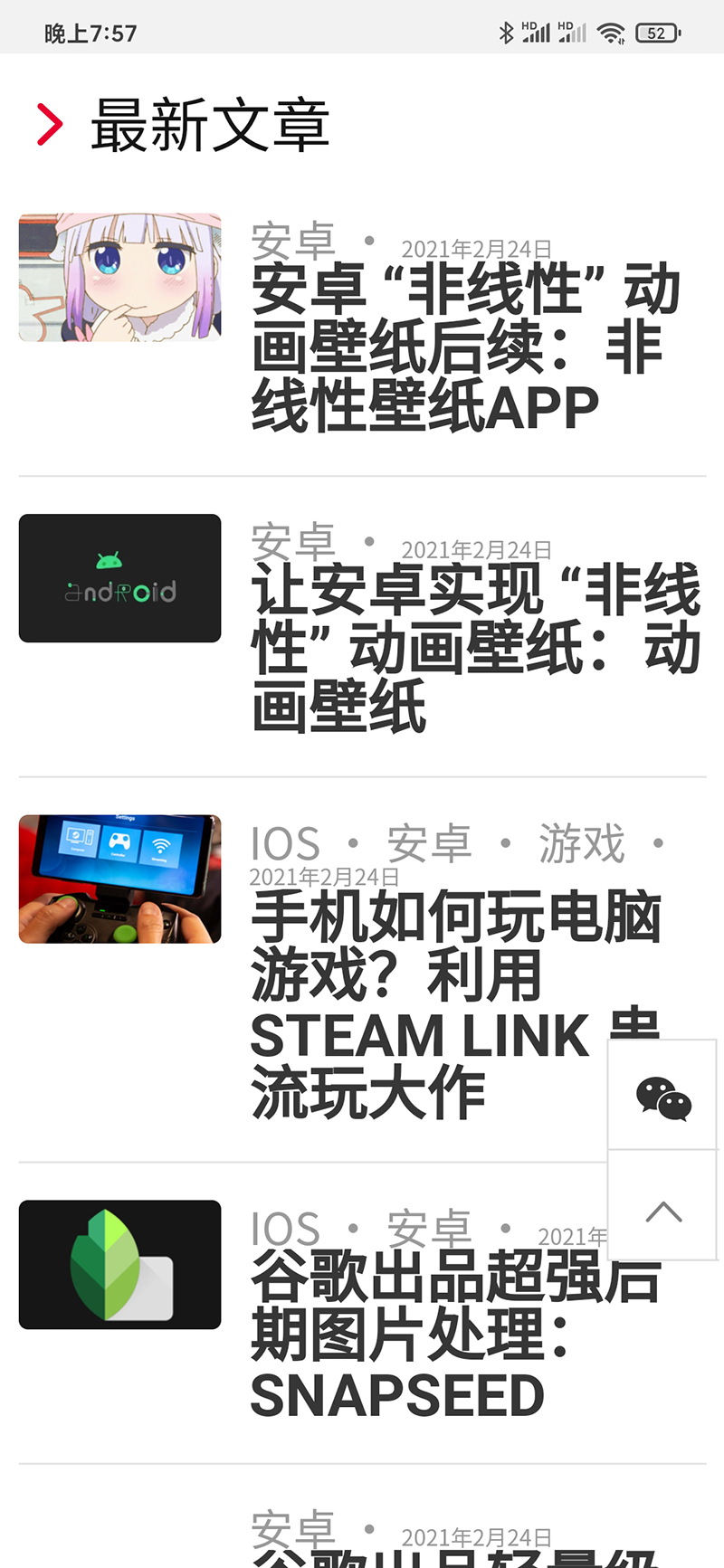Open article 让安卓实现非线性动画壁纸
724x1568 pixels.
click(x=476, y=648)
